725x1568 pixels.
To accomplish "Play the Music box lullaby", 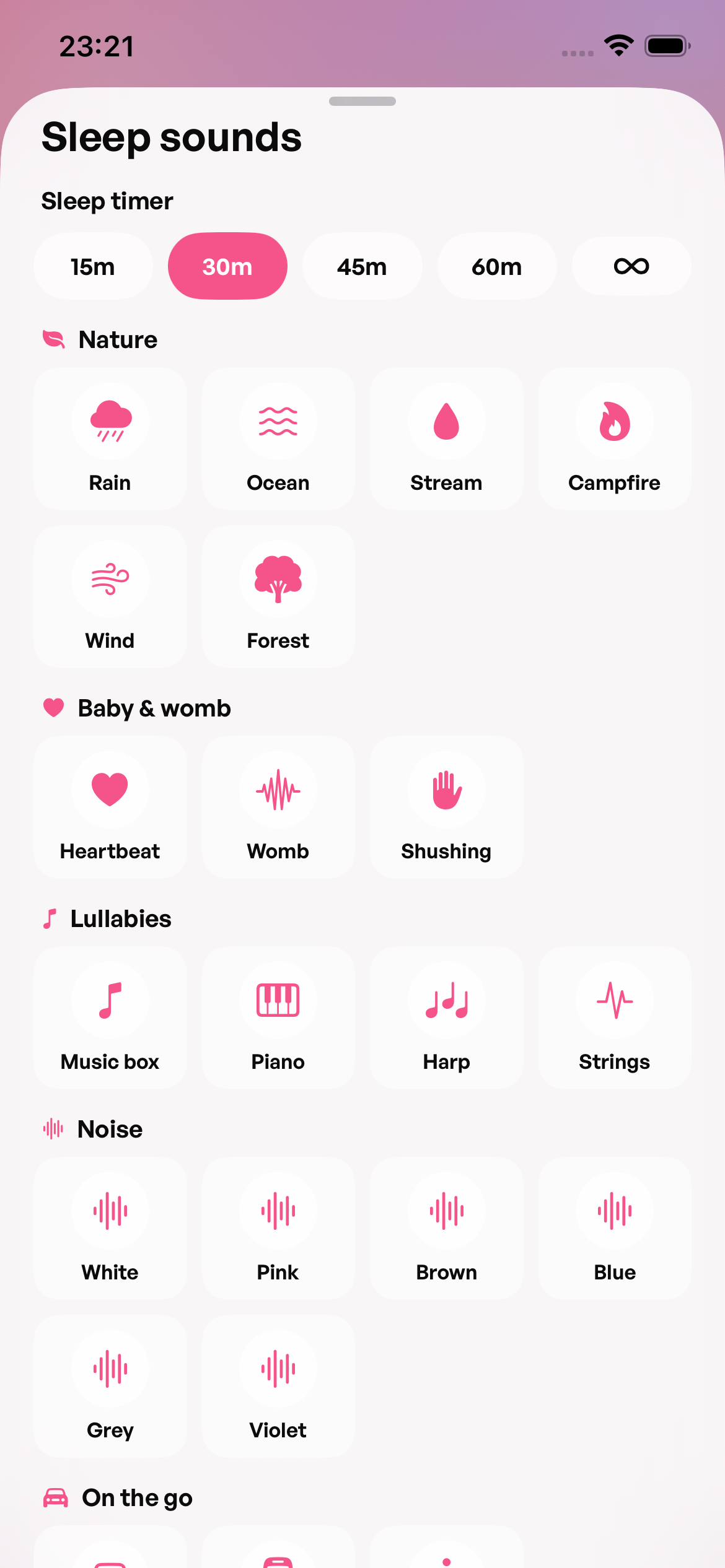I will (110, 1017).
